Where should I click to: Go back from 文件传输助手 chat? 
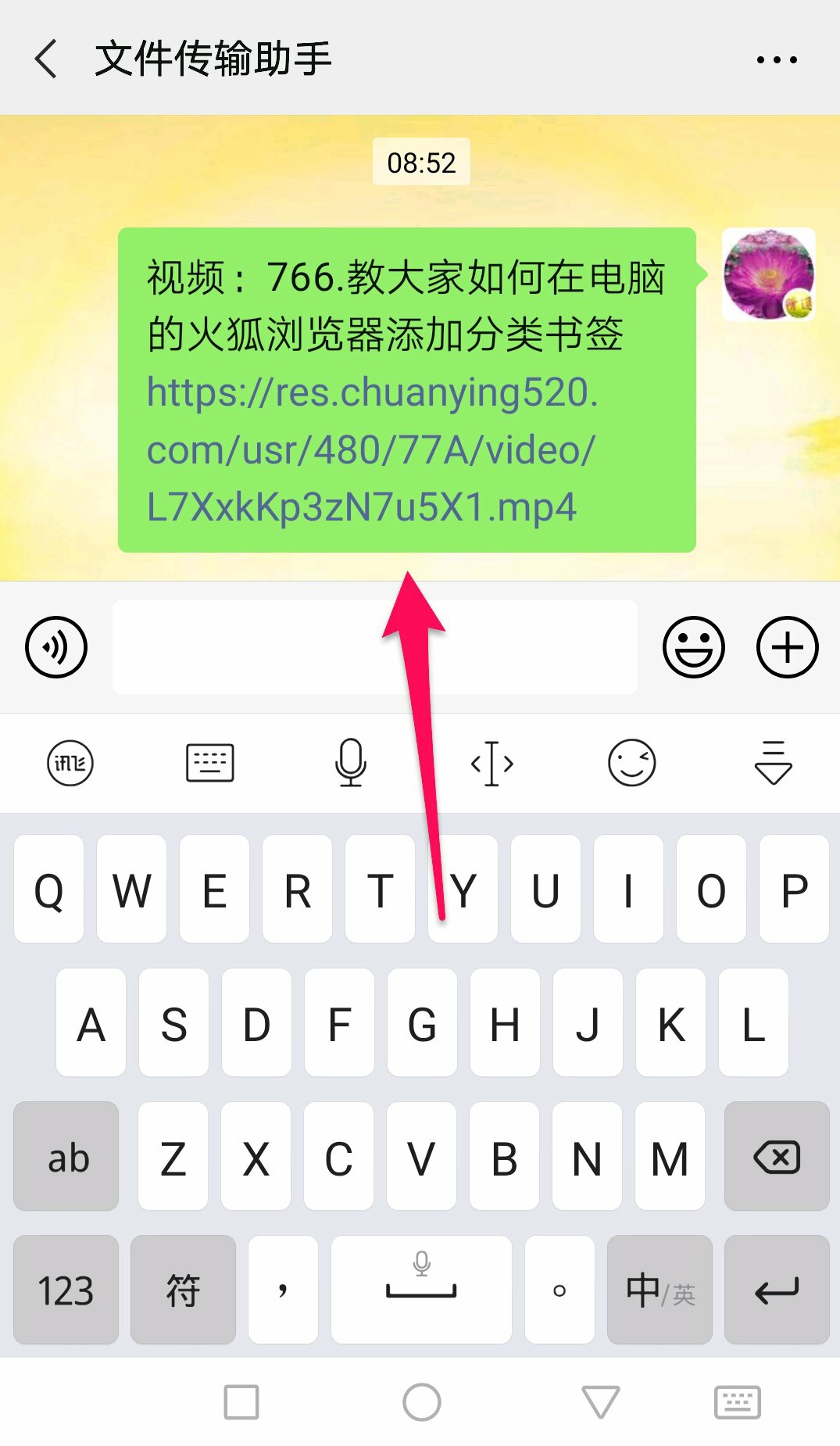pos(47,59)
